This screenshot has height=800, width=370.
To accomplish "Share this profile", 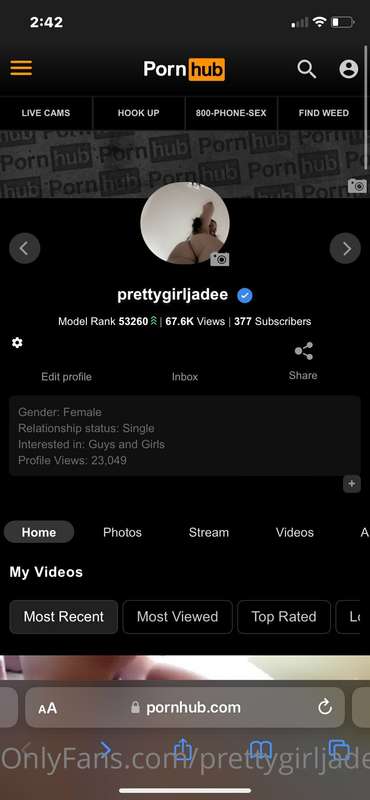I will point(303,361).
